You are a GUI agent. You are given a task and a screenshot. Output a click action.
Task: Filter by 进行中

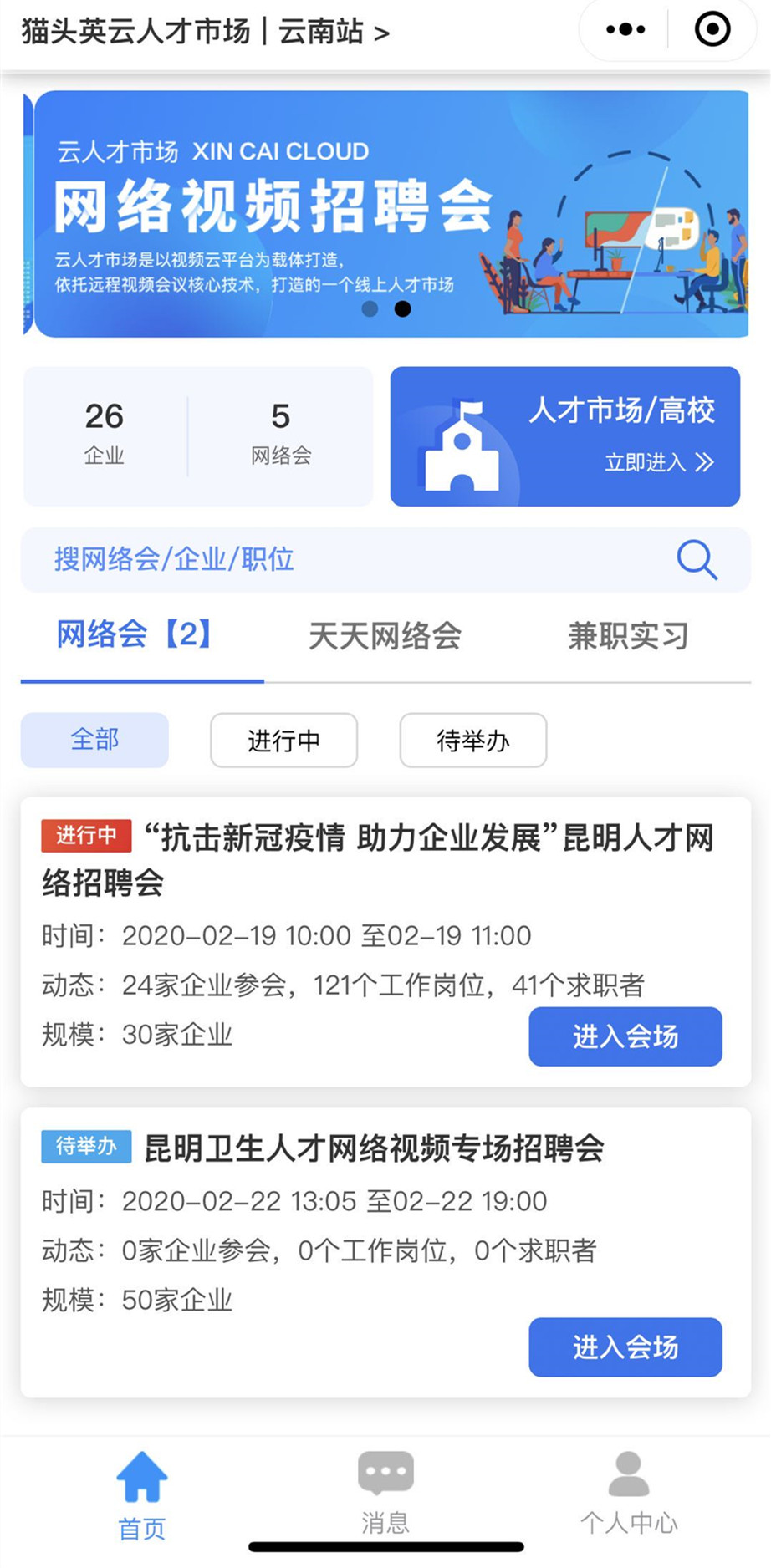pos(283,741)
